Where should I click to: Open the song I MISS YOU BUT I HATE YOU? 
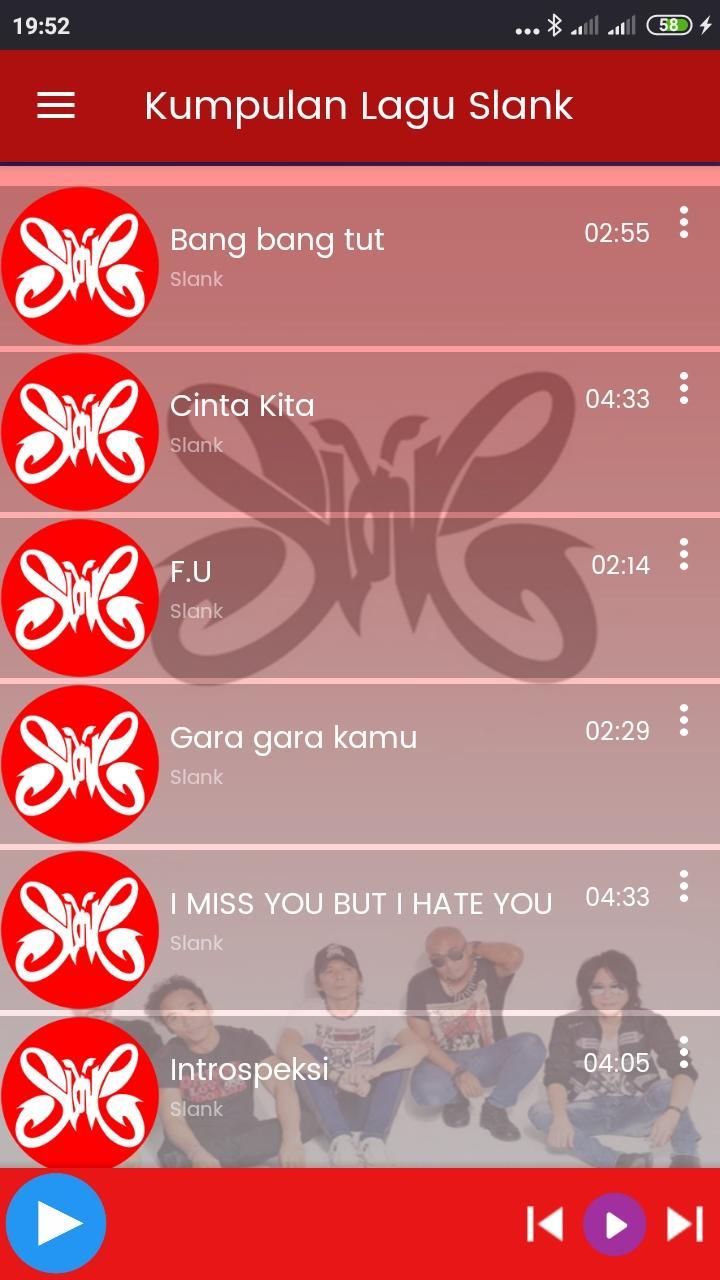tap(360, 903)
